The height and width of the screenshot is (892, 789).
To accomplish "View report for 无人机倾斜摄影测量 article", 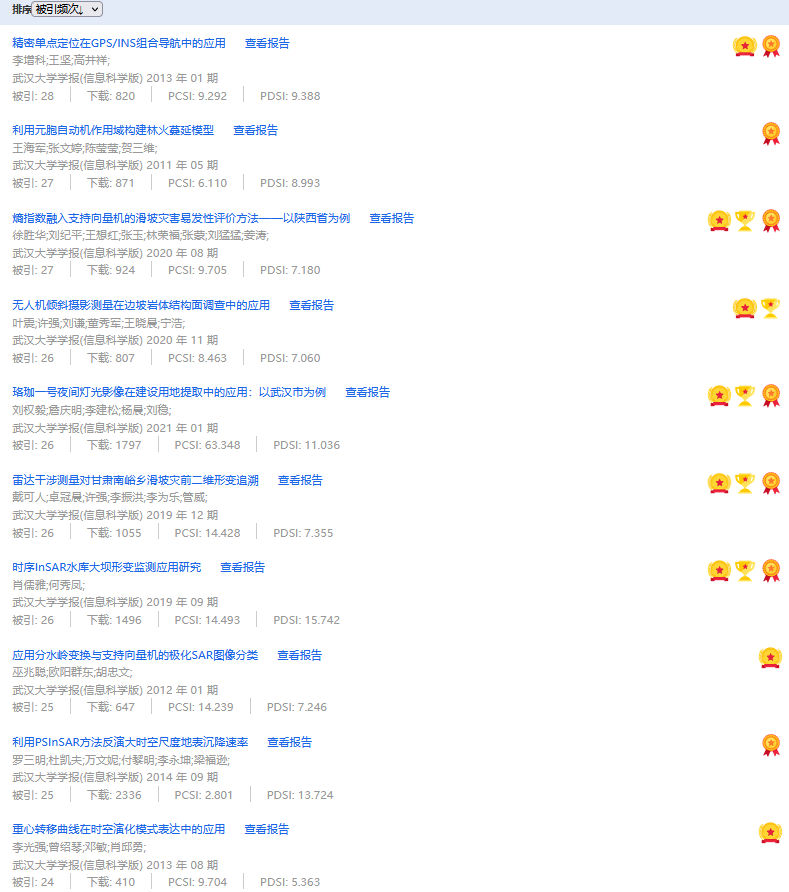I will pyautogui.click(x=311, y=305).
